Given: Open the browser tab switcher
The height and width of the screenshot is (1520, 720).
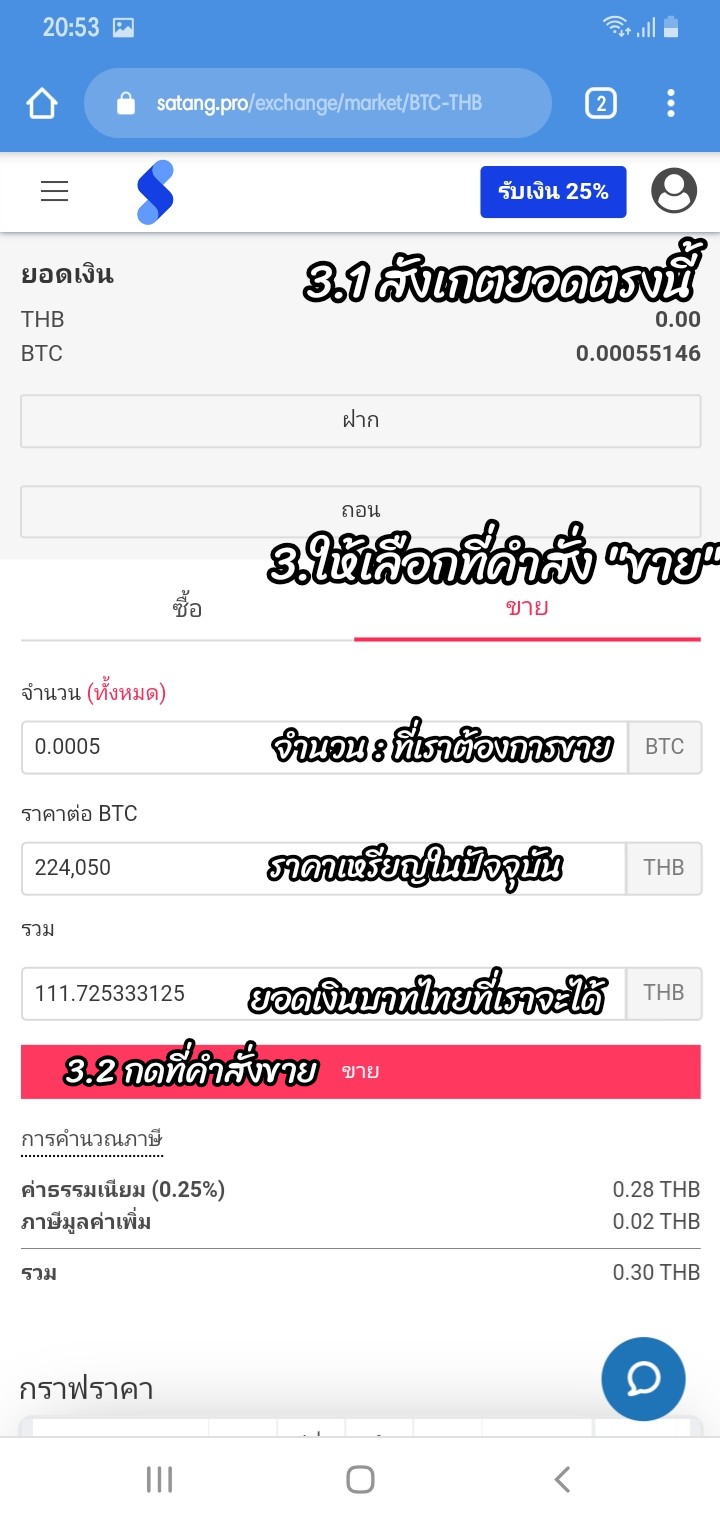Looking at the screenshot, I should pyautogui.click(x=600, y=103).
